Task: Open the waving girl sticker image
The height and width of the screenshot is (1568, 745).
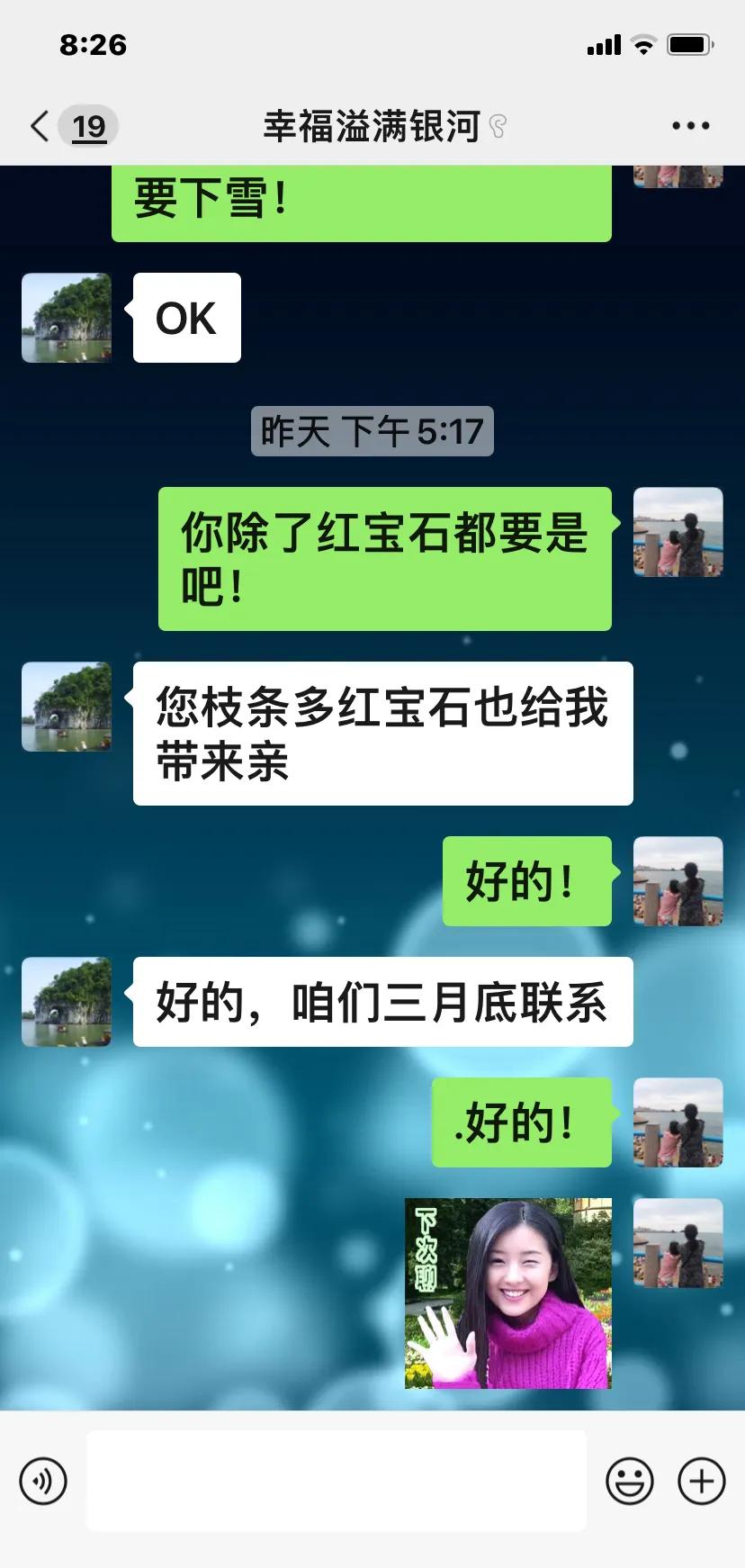Action: tap(507, 1293)
